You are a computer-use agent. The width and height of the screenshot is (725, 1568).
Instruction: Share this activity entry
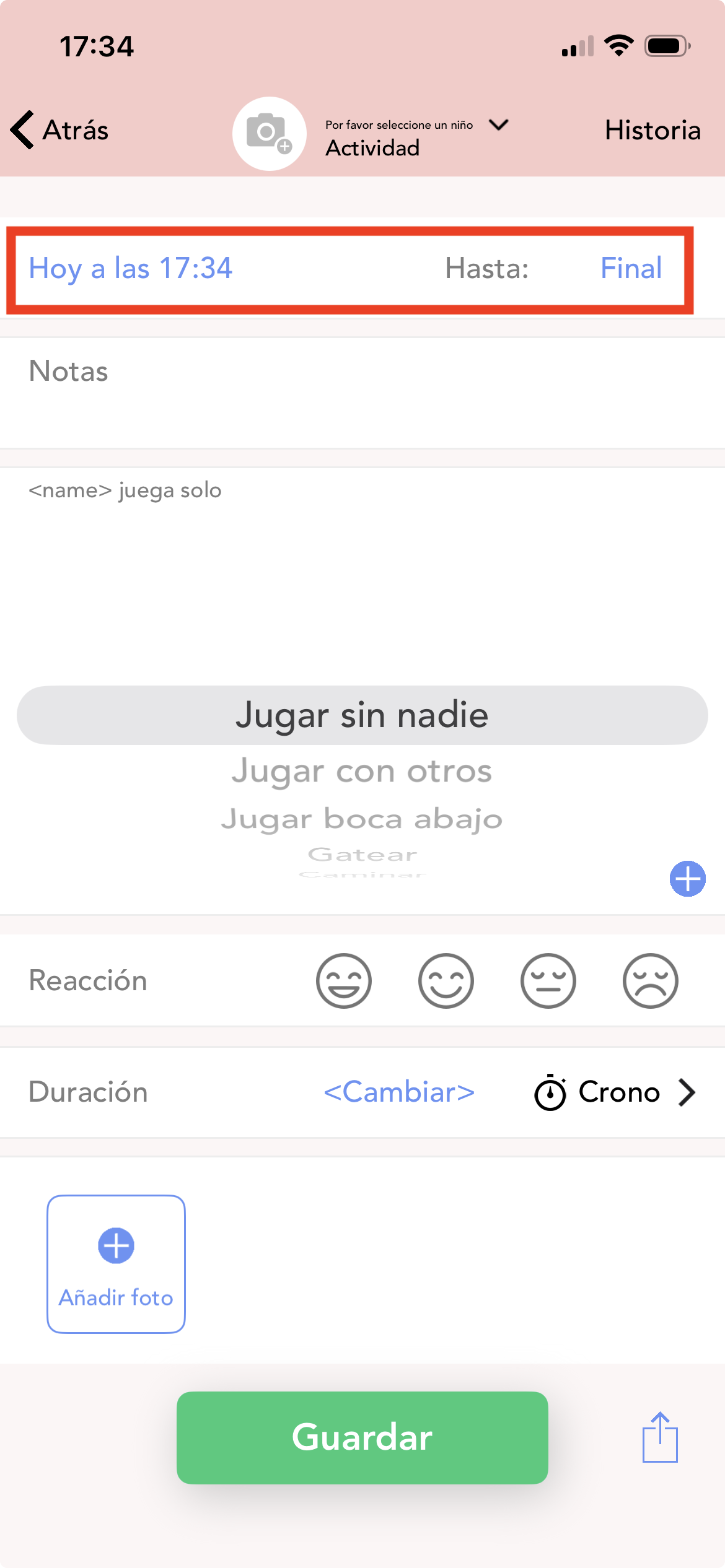pyautogui.click(x=660, y=1437)
